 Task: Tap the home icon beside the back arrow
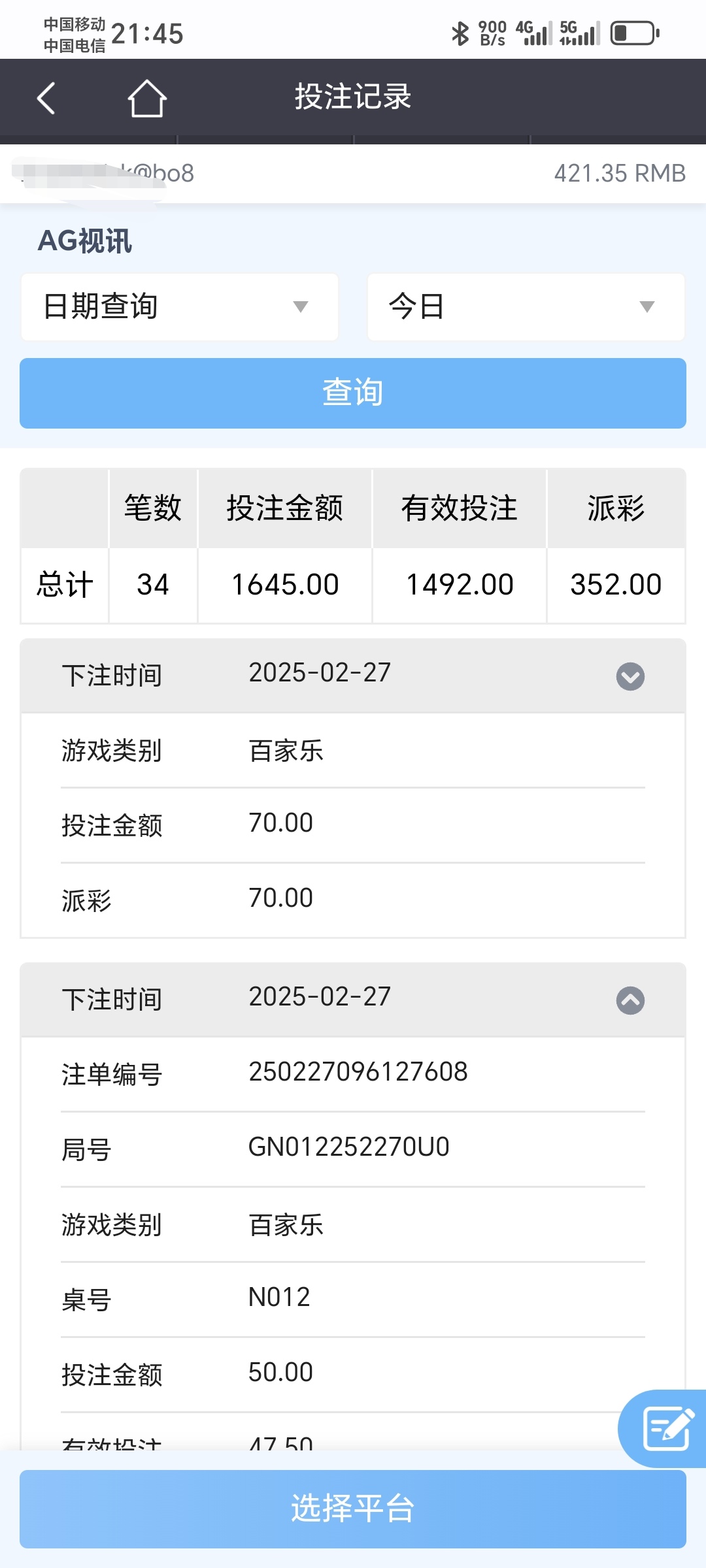click(x=146, y=98)
